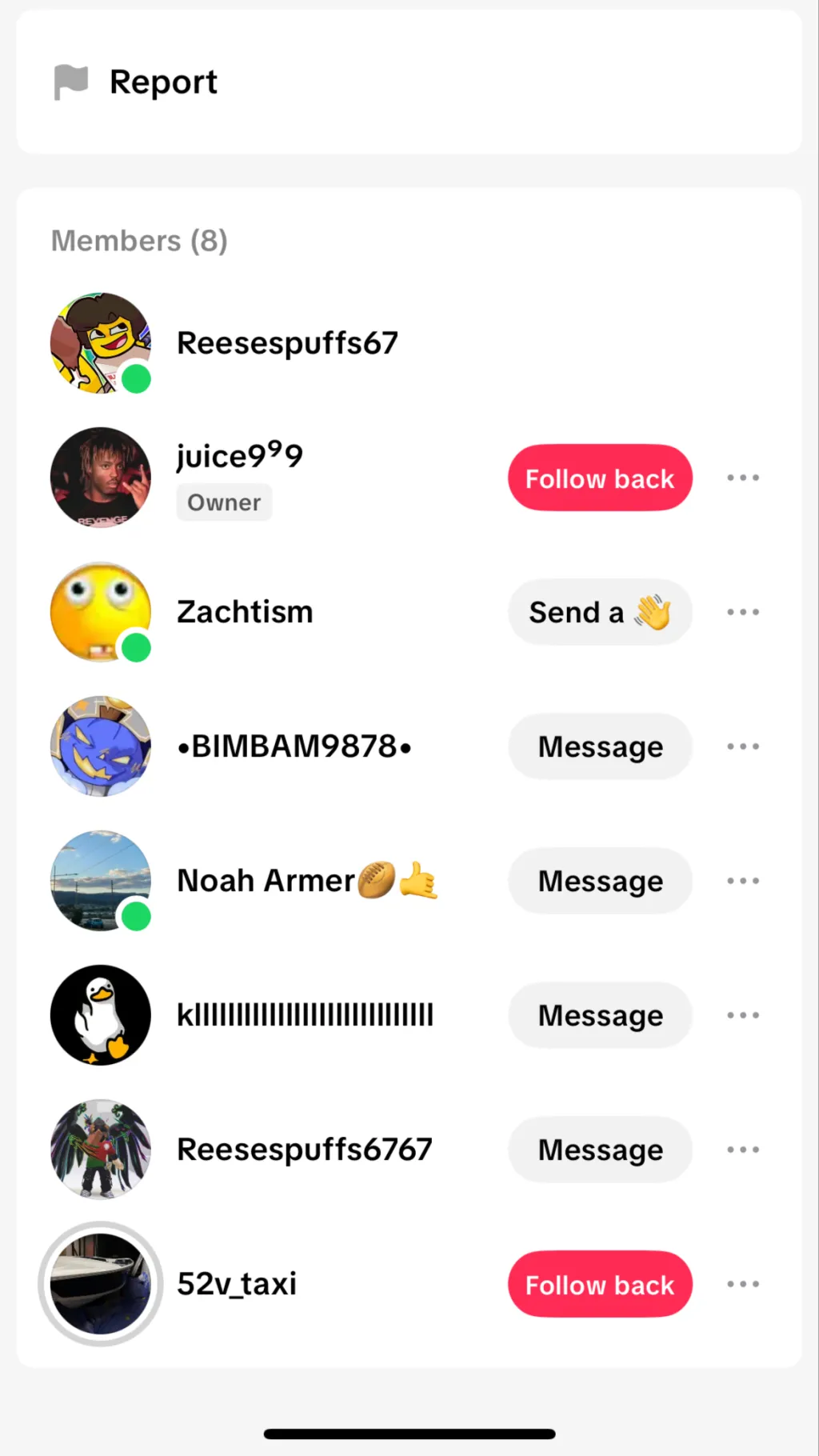The image size is (819, 1456).
Task: Message the duck-avatar member kllllll
Action: pos(600,1016)
